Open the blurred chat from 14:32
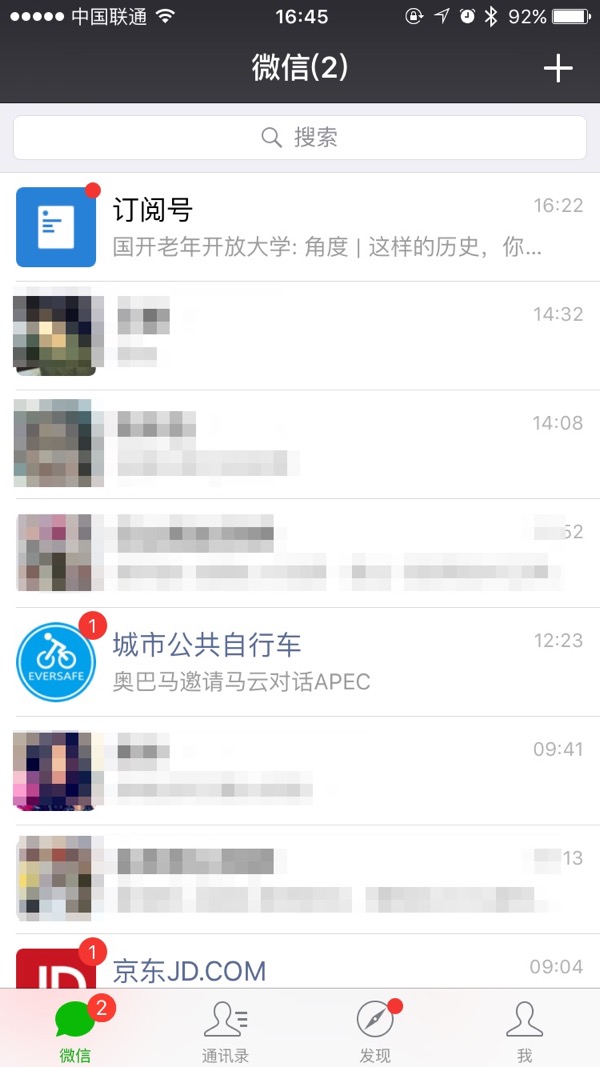 click(300, 335)
